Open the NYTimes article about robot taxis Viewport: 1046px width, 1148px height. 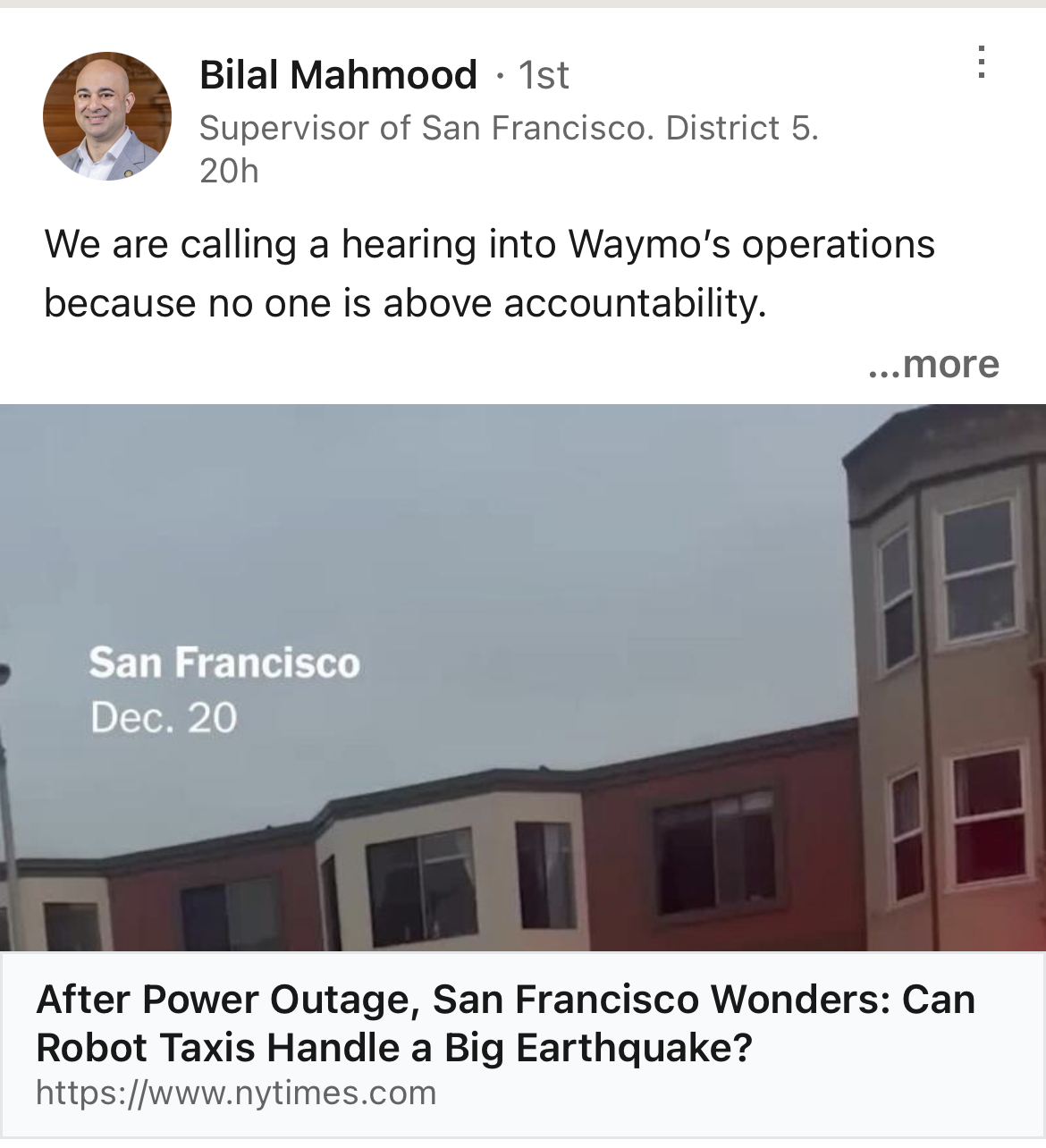(x=505, y=1025)
